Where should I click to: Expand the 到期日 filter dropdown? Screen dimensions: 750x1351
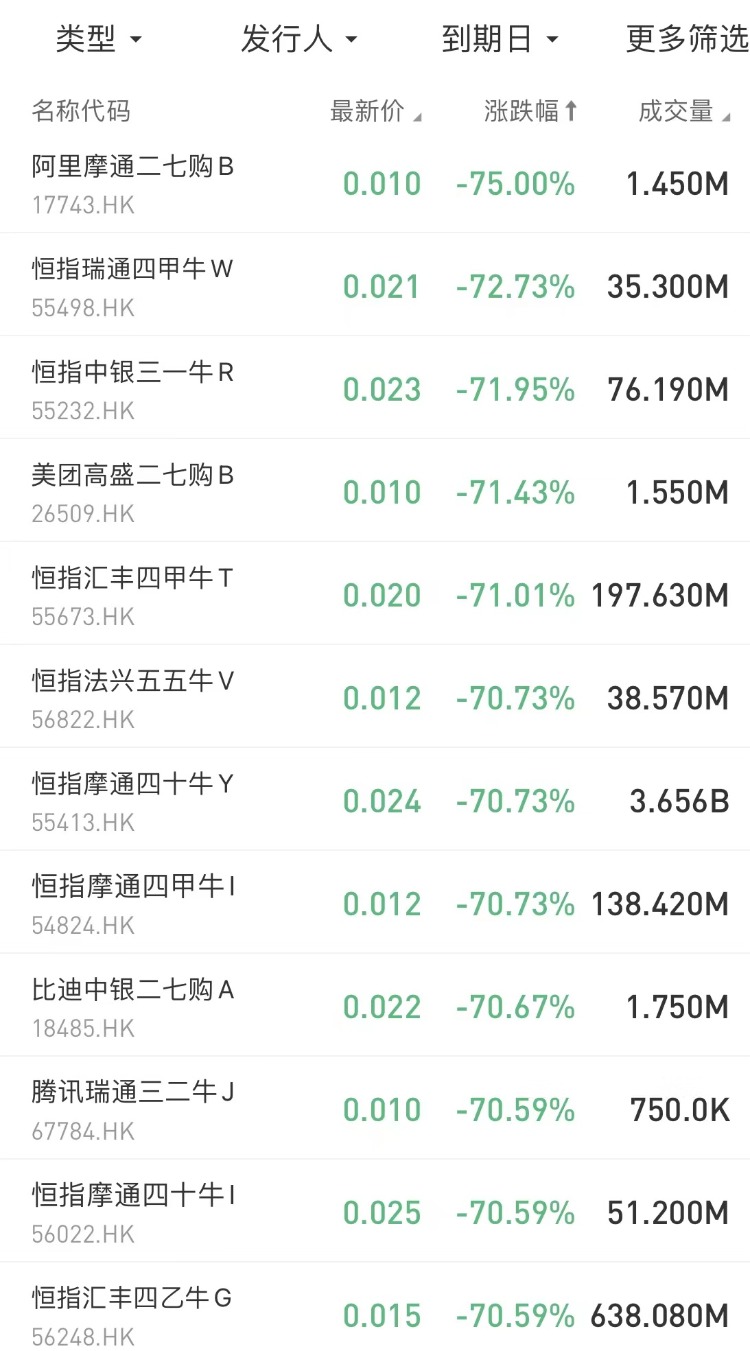click(x=499, y=40)
